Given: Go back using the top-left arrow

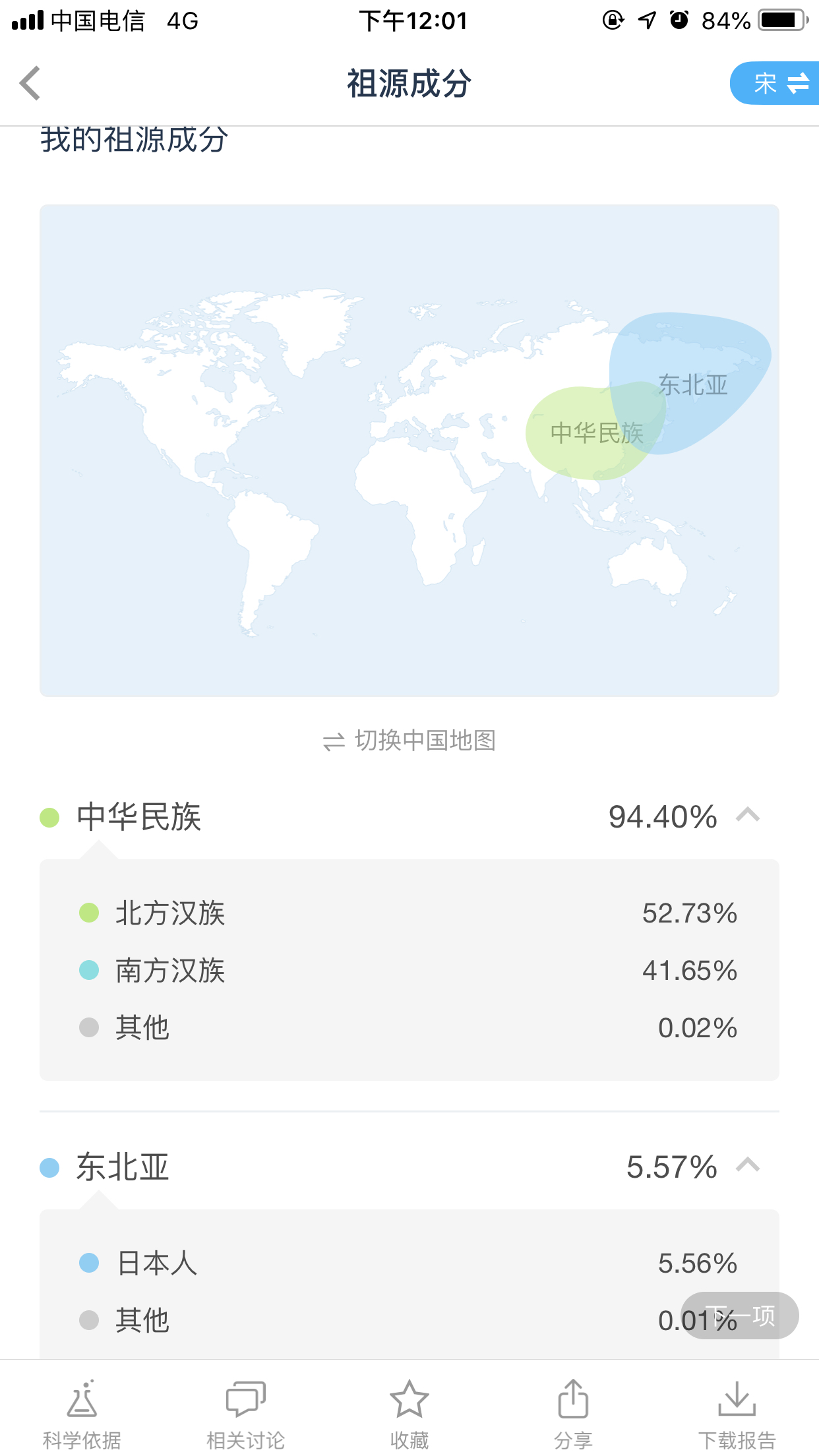Looking at the screenshot, I should 30,83.
